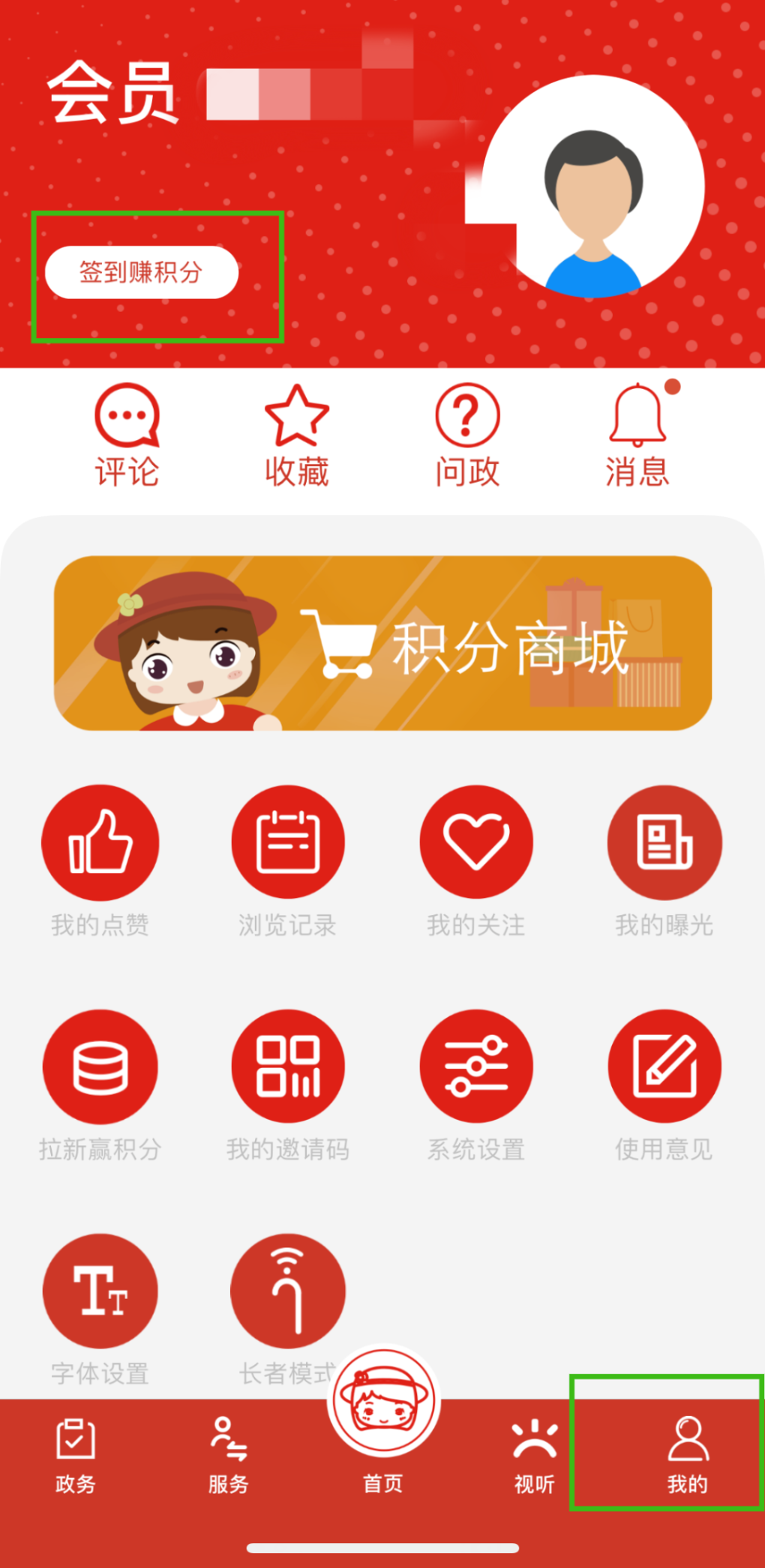The image size is (765, 1568).
Task: Go to the 首页 home tab
Action: pos(383,1424)
